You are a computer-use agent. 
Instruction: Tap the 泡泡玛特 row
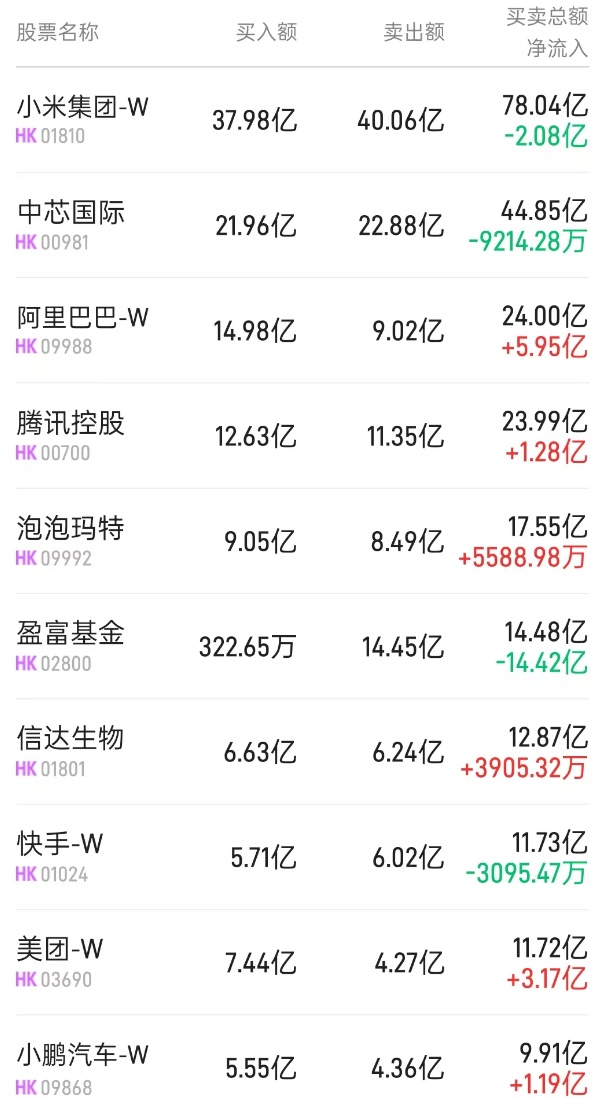[71, 529]
